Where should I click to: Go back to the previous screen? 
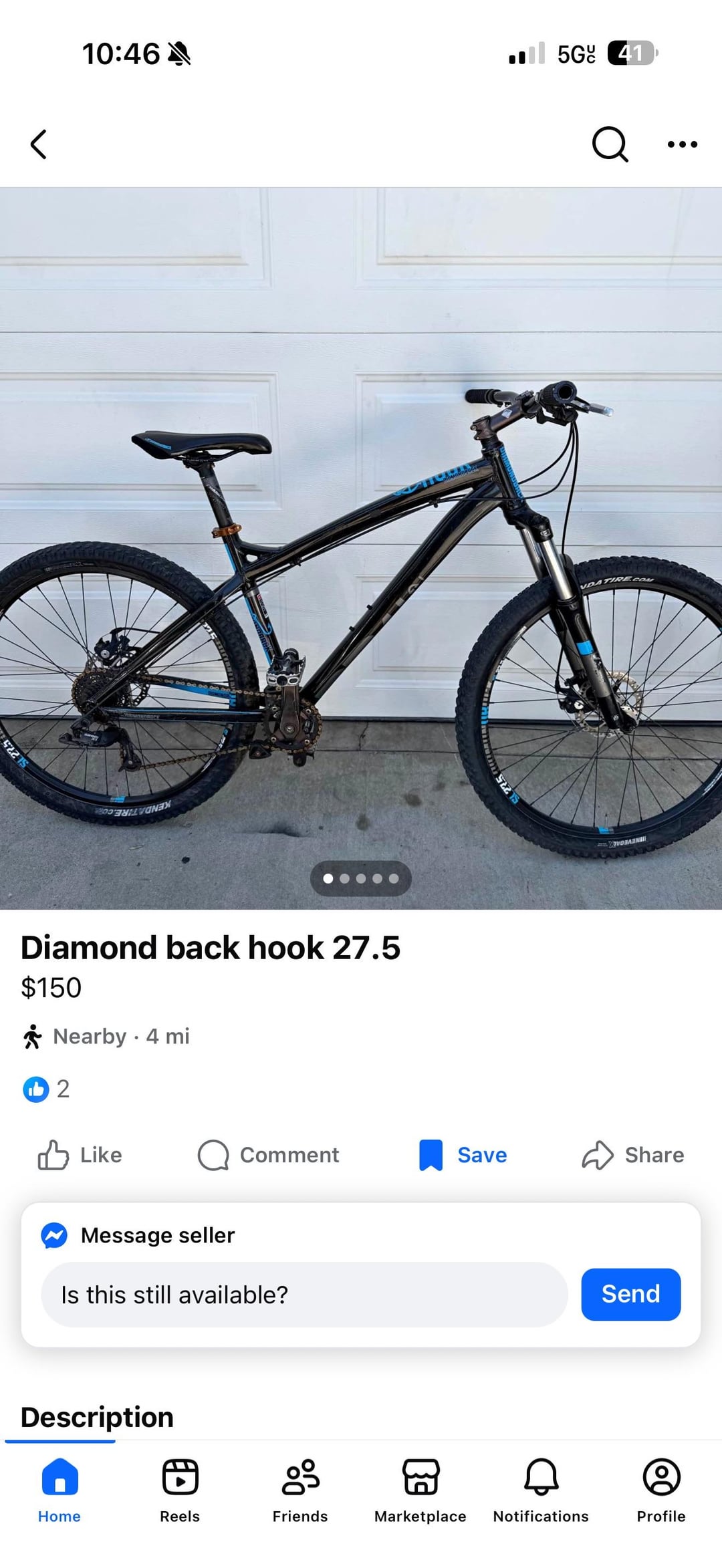pyautogui.click(x=39, y=144)
